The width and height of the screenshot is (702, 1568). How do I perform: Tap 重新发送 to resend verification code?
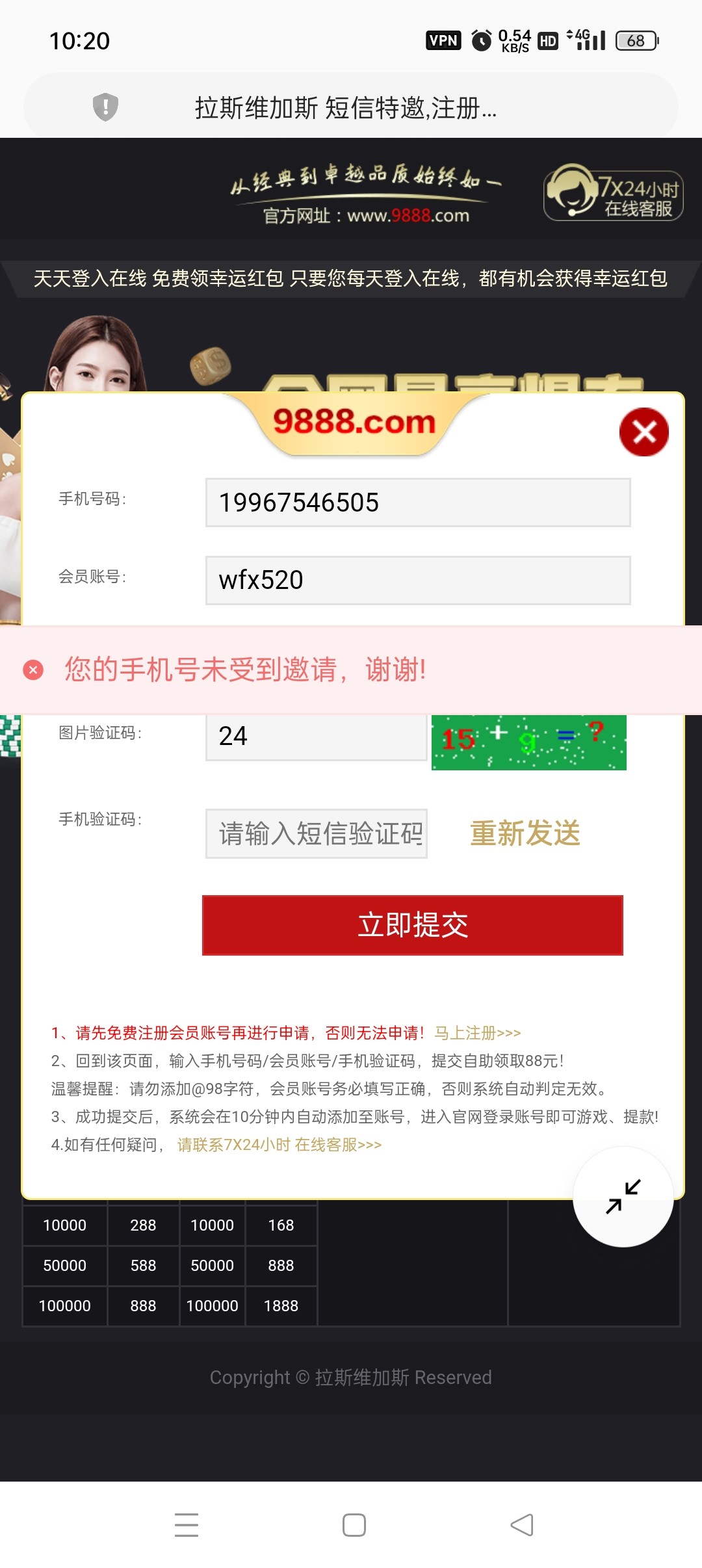point(525,834)
